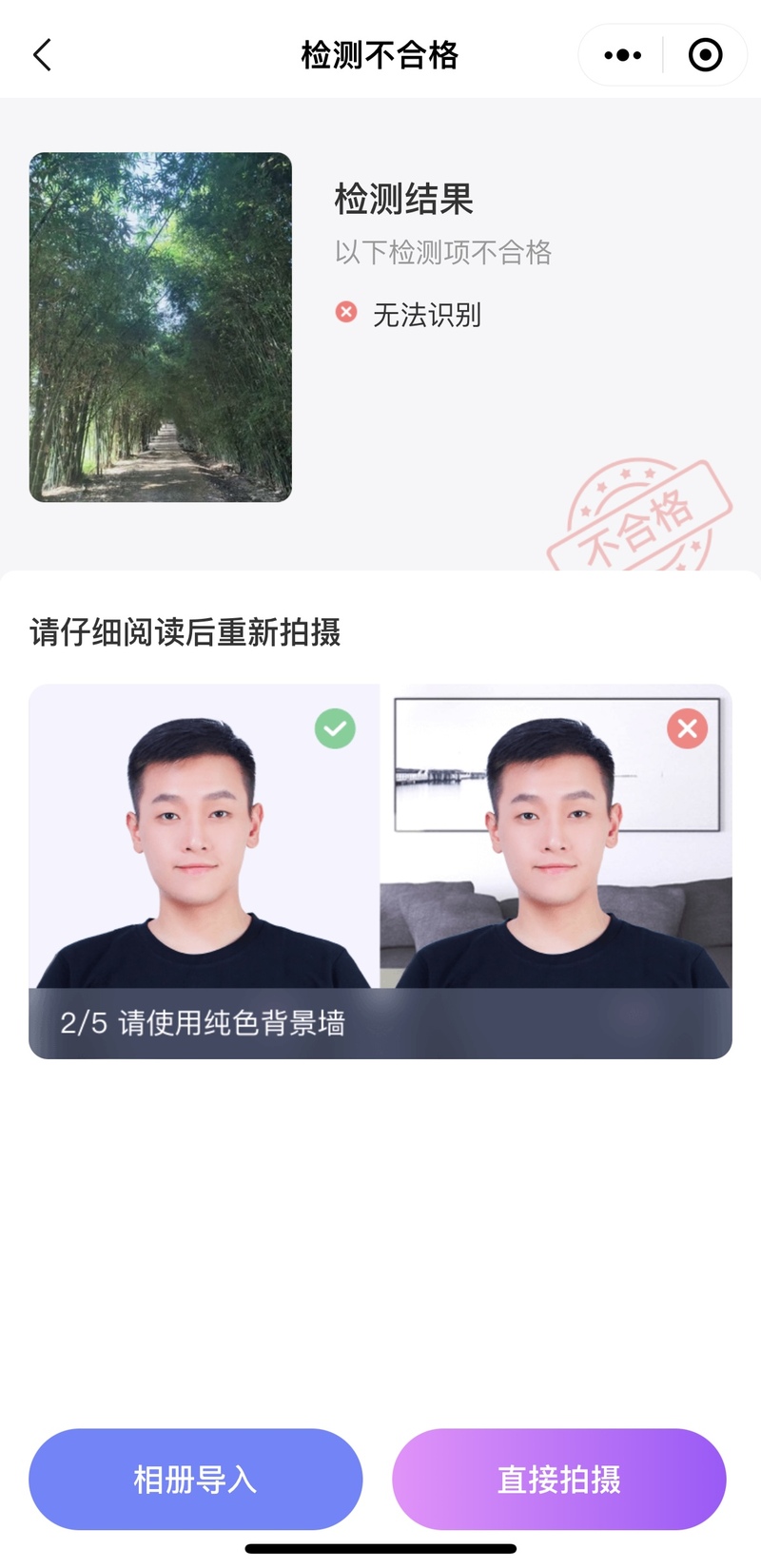761x1568 pixels.
Task: Tap 直接拍摄 to take a photo
Action: click(559, 1479)
